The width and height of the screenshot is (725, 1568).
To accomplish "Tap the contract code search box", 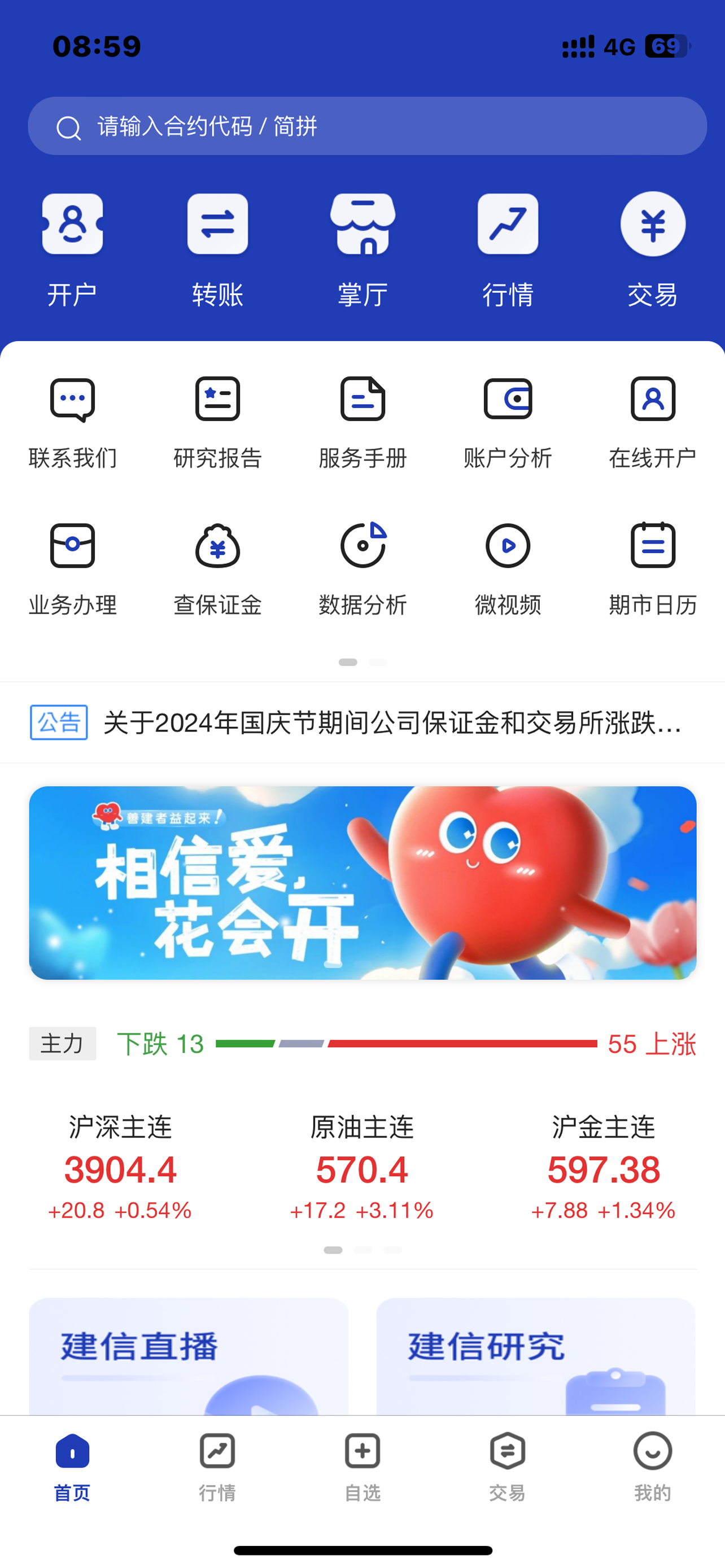I will [x=367, y=126].
